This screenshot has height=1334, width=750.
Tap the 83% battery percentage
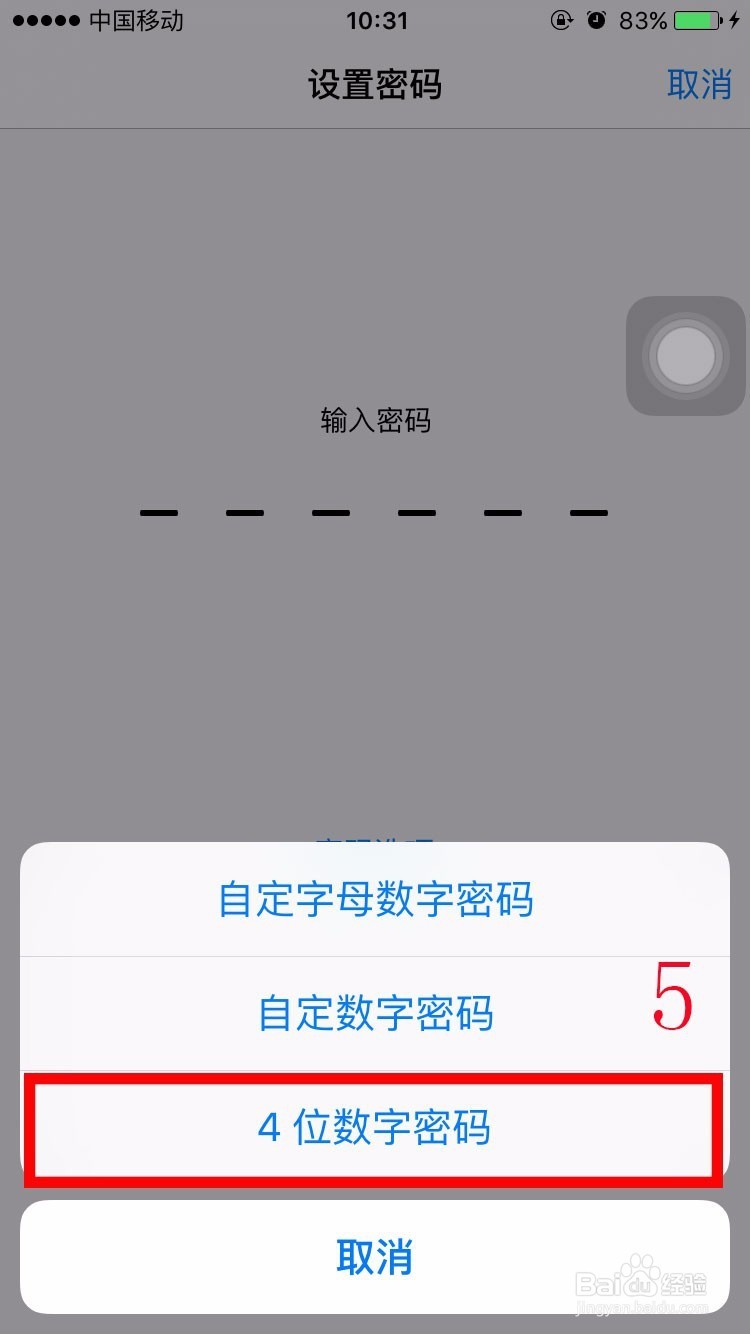pos(641,19)
